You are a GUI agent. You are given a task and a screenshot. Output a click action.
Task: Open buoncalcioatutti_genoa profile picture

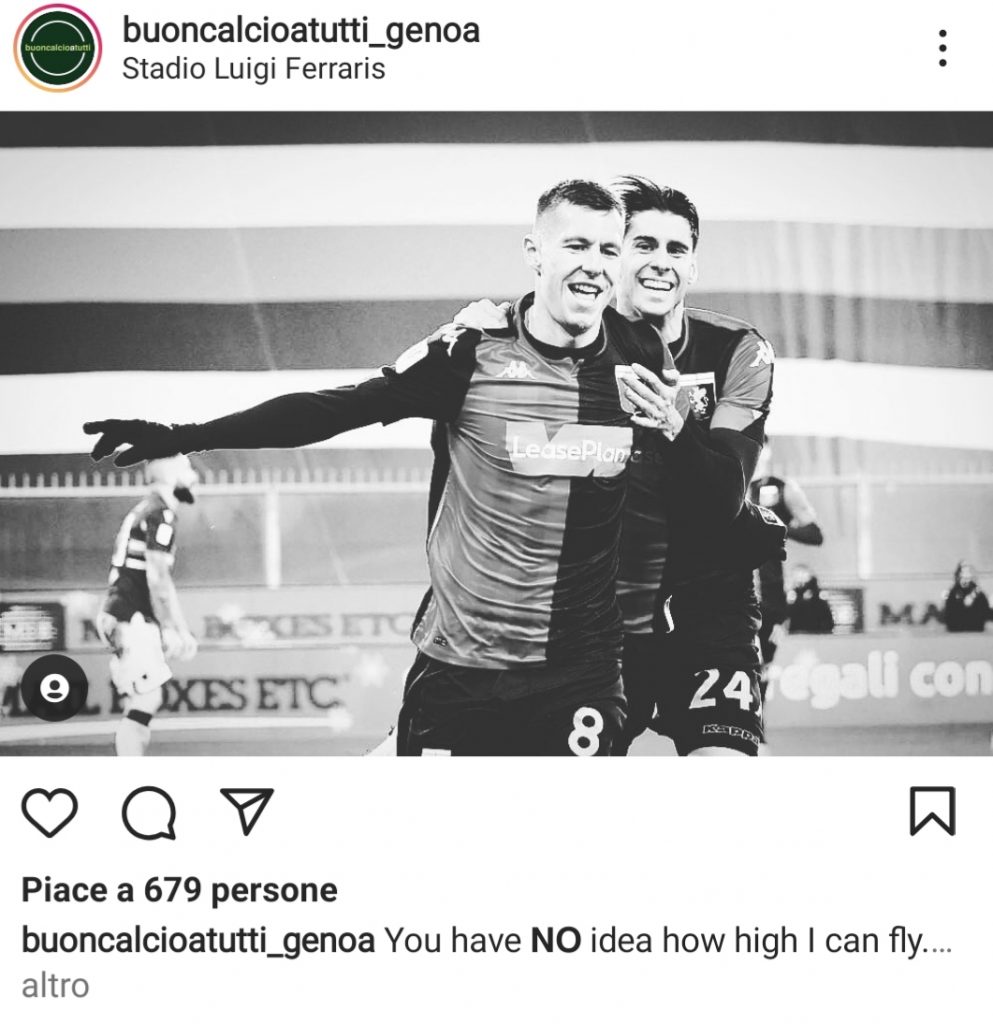click(x=56, y=48)
